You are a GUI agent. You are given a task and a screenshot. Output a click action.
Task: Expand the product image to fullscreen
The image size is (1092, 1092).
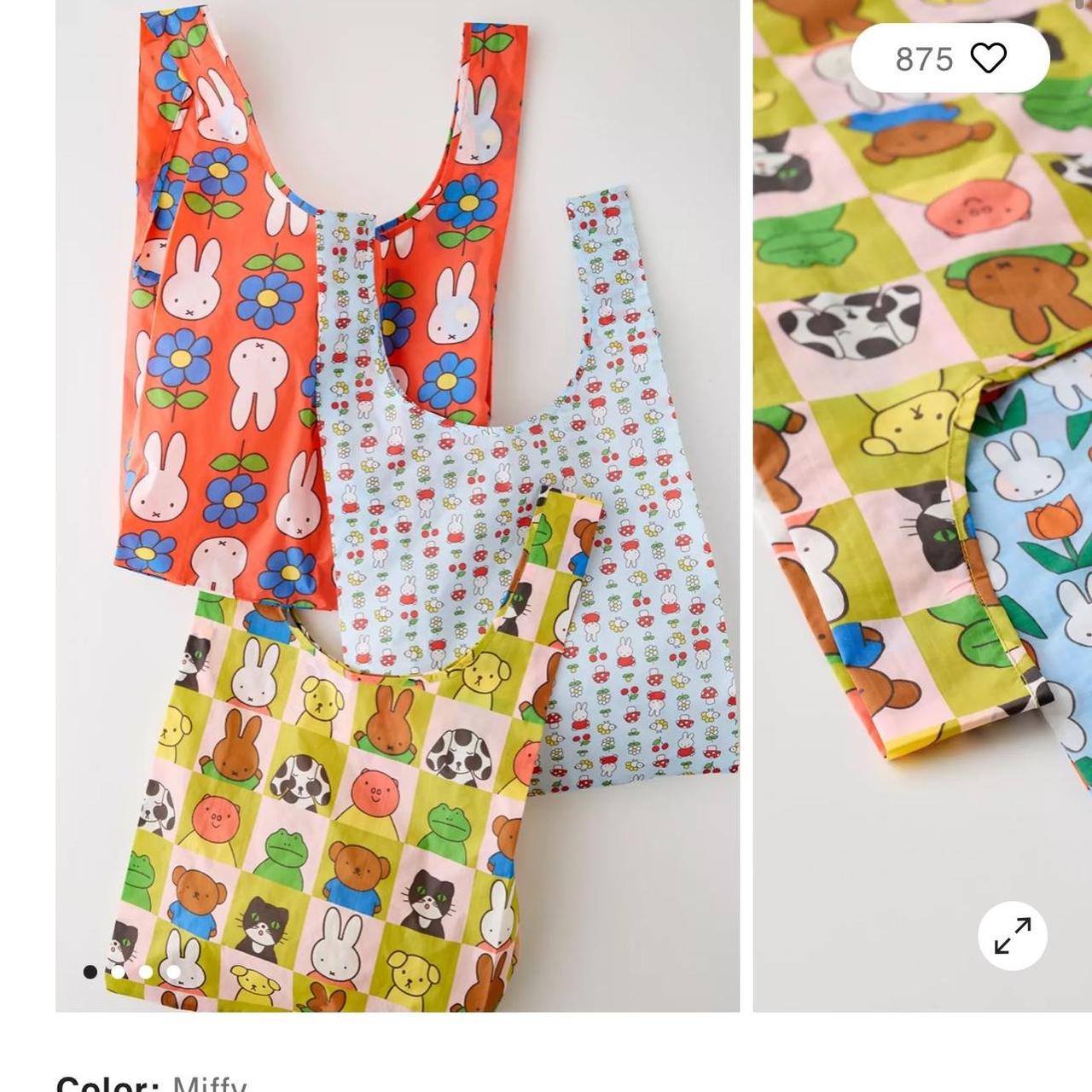pyautogui.click(x=1013, y=936)
